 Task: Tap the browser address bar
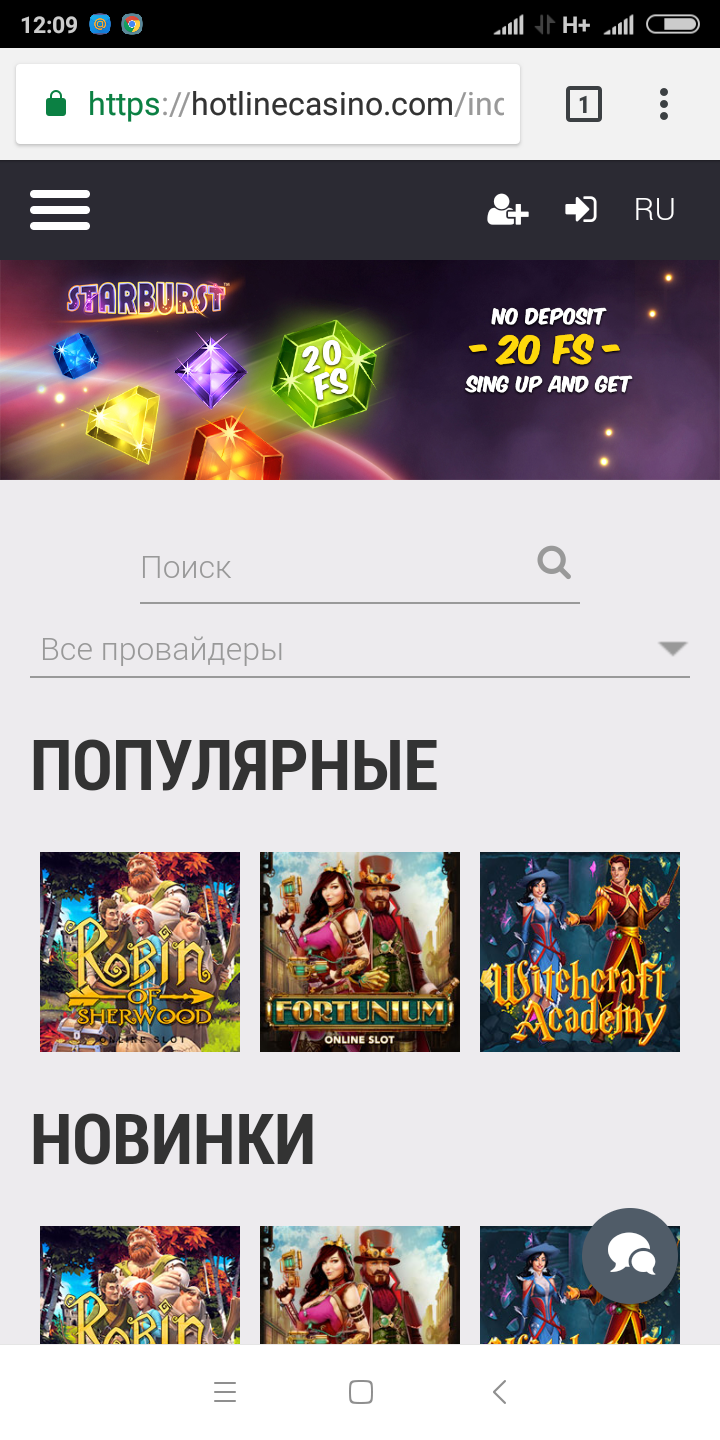pos(268,104)
